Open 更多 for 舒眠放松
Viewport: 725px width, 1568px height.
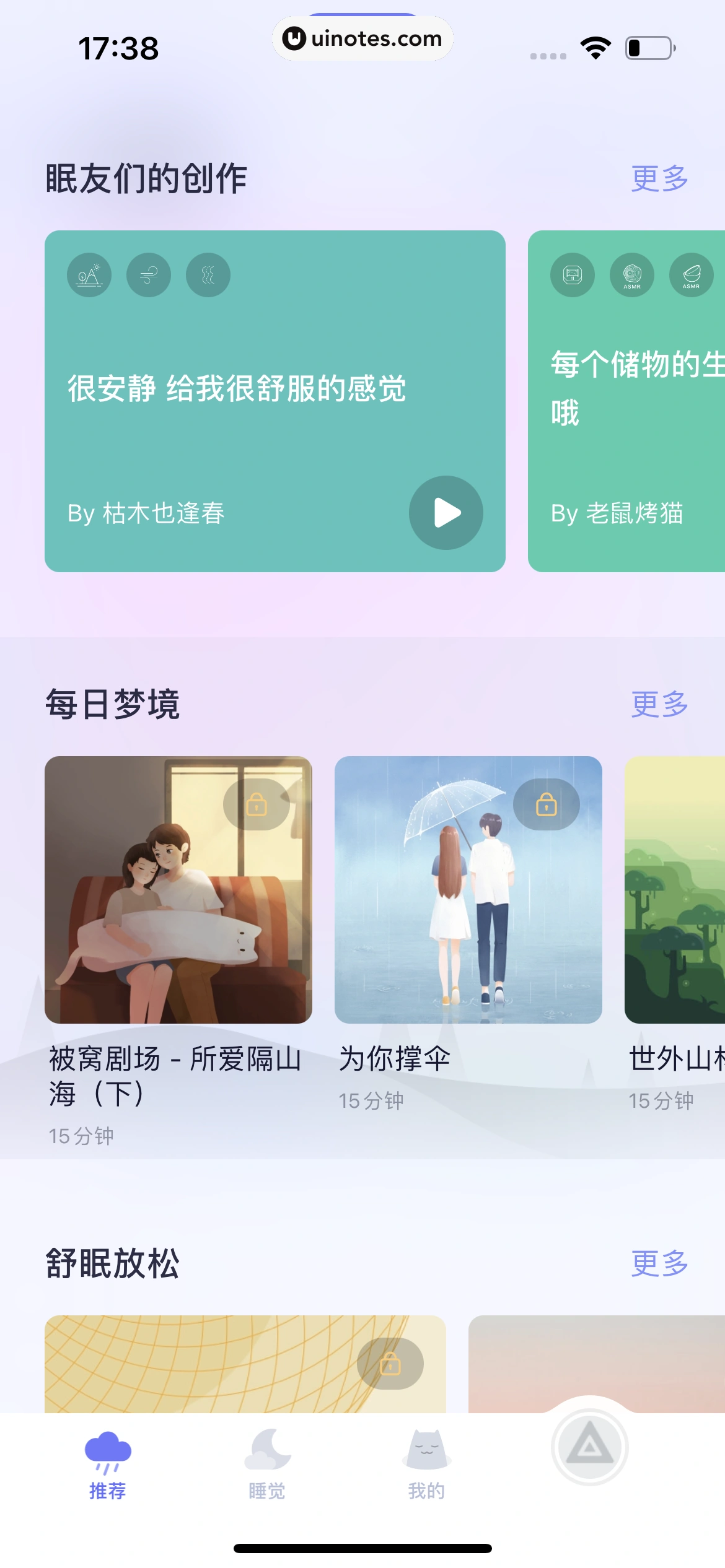coord(659,1265)
